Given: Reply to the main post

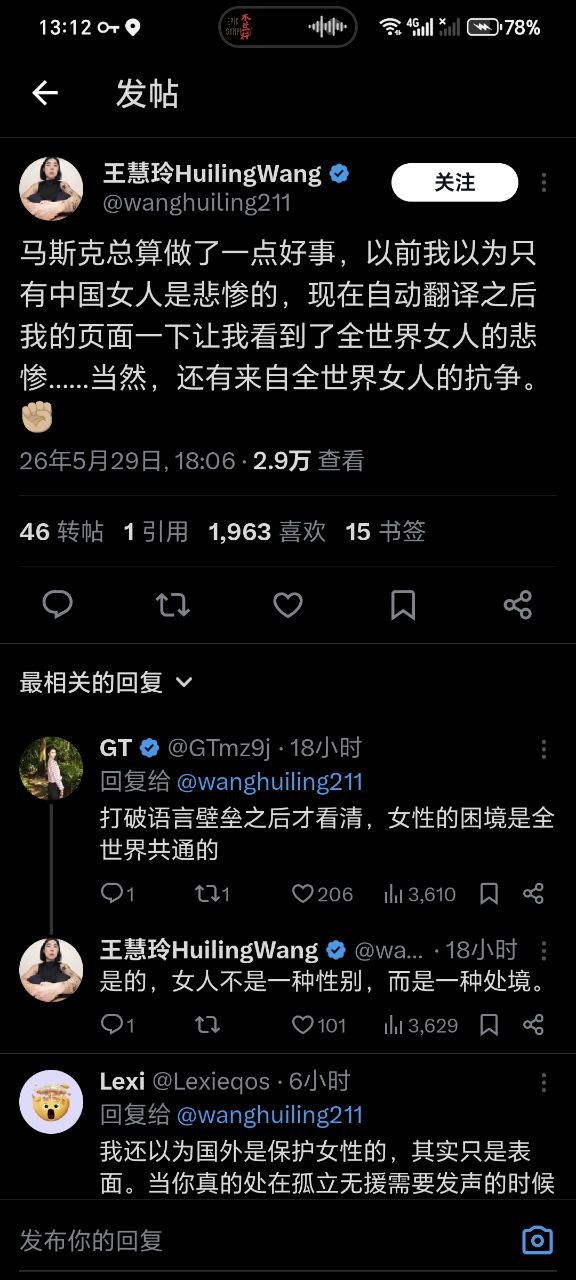Looking at the screenshot, I should coord(57,604).
